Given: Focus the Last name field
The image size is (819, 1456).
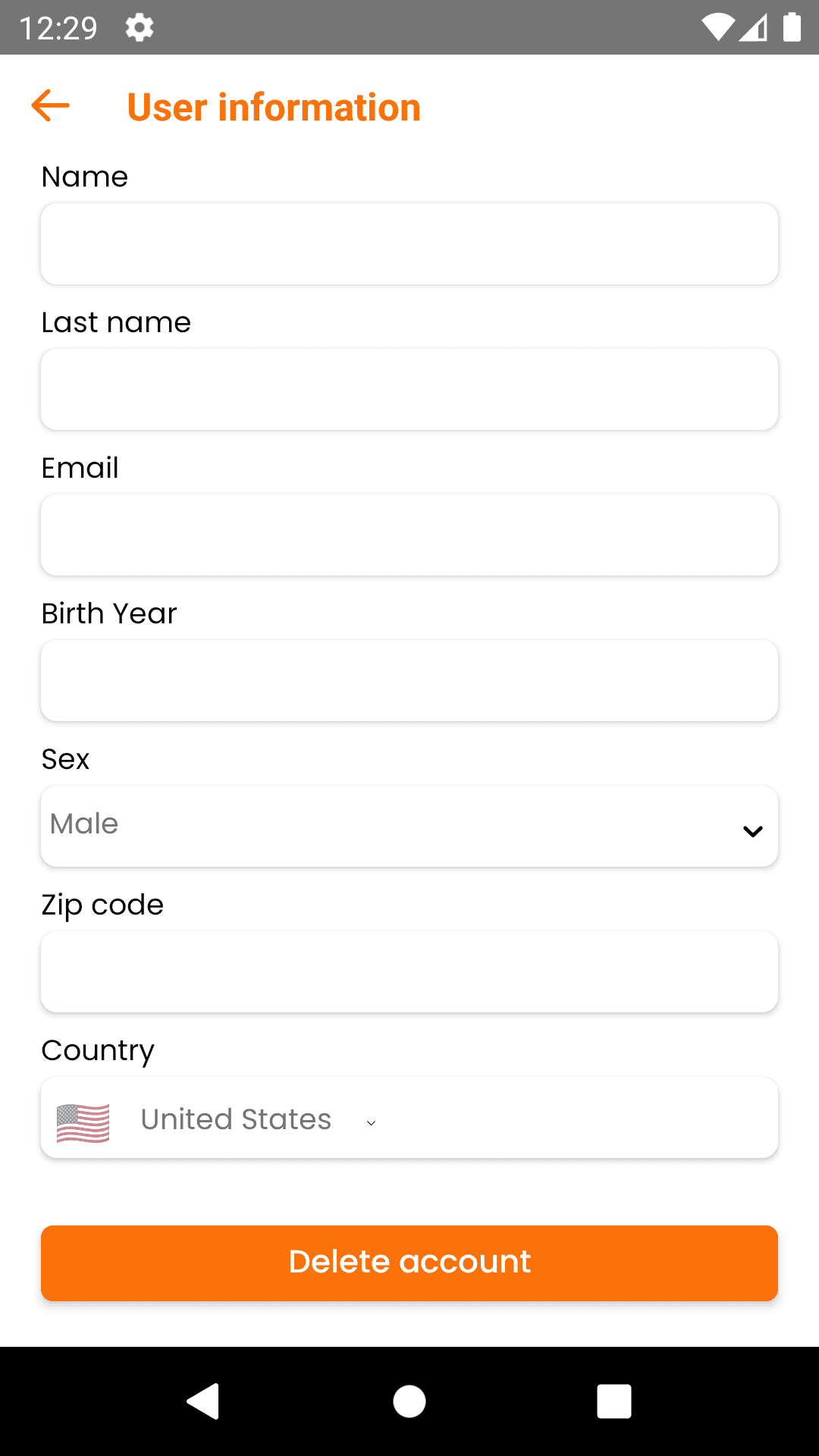Looking at the screenshot, I should pyautogui.click(x=409, y=390).
